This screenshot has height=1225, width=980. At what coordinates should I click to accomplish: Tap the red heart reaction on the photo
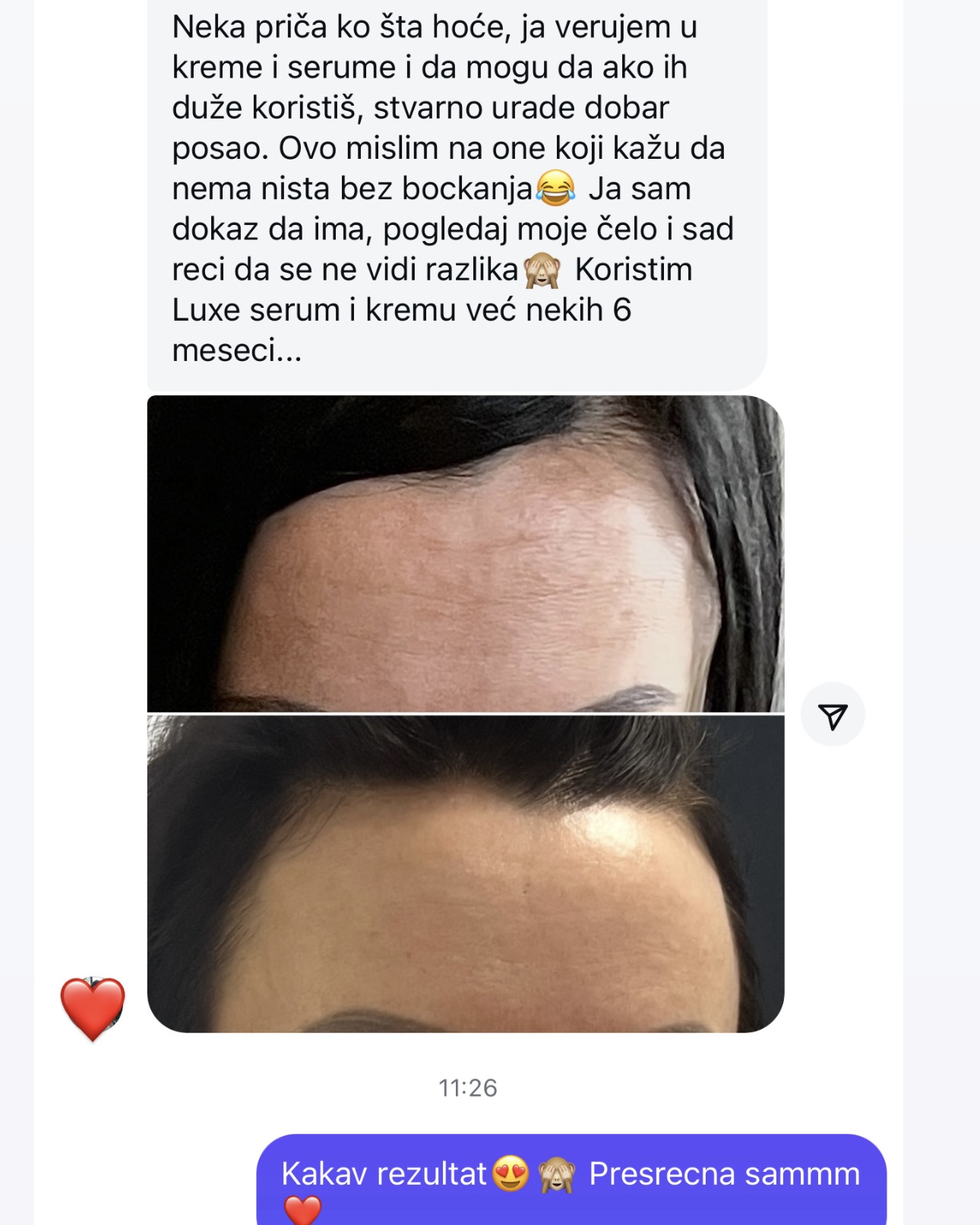click(93, 1008)
